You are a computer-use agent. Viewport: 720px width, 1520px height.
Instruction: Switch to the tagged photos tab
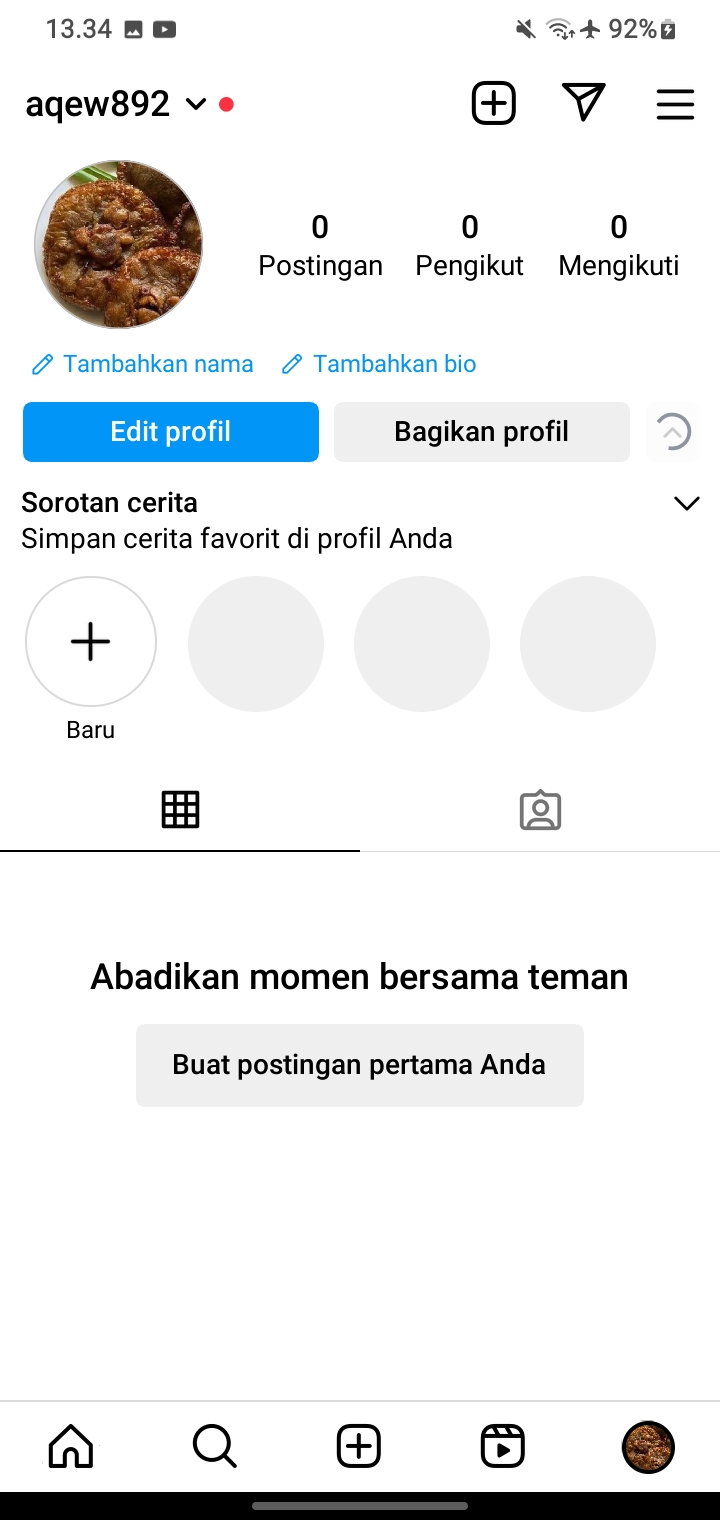tap(540, 810)
